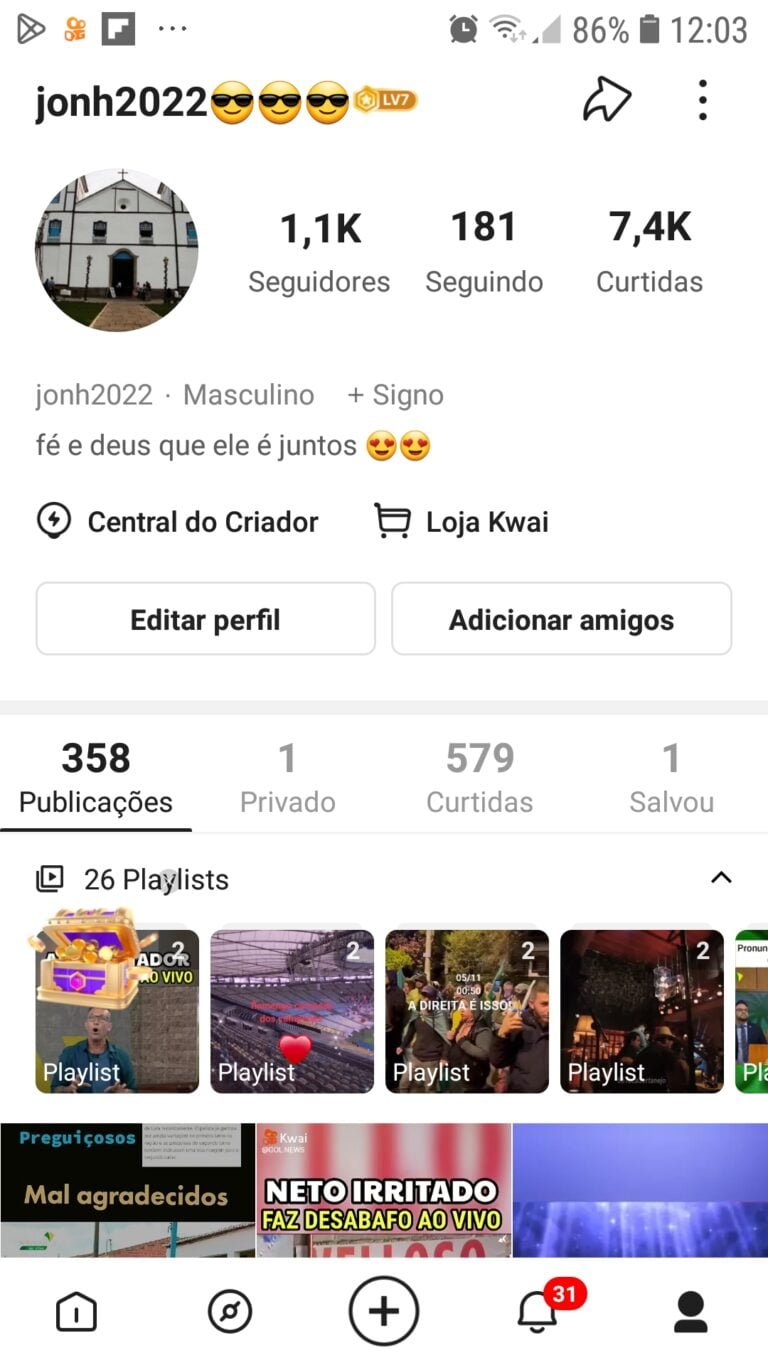Image resolution: width=768 pixels, height=1365 pixels.
Task: Tap Adicionar amigos button
Action: click(561, 620)
